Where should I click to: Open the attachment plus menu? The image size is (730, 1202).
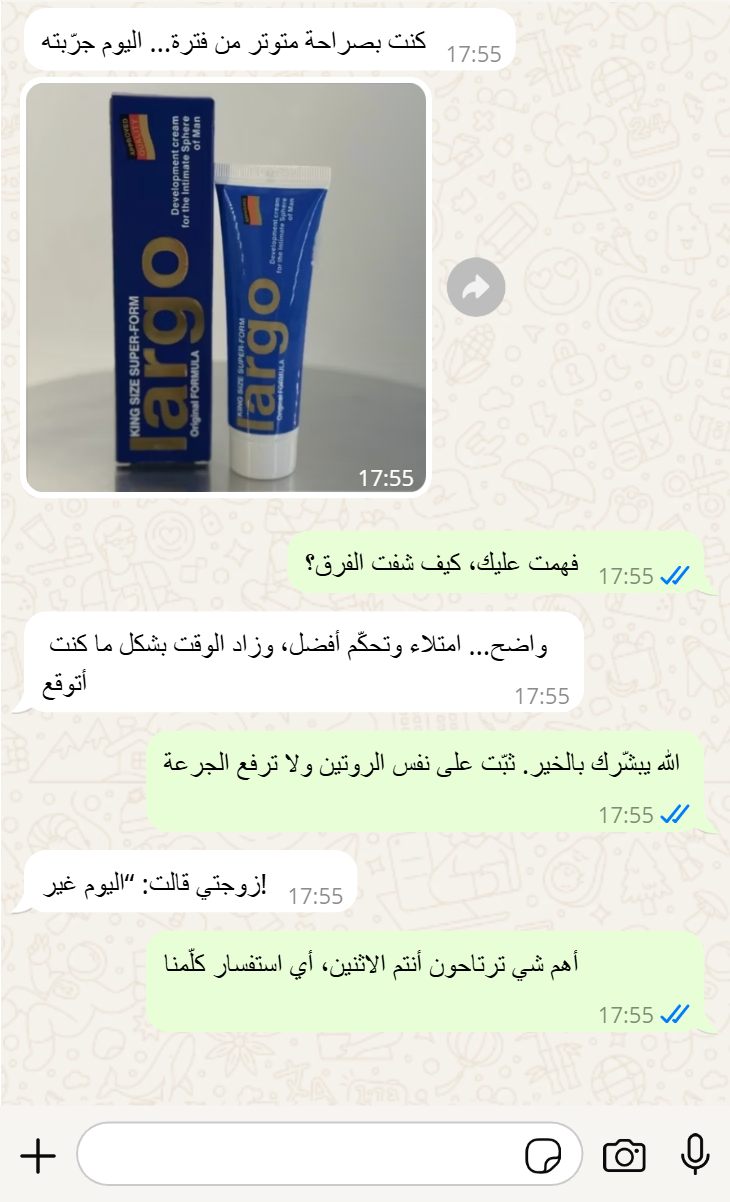pos(38,1156)
